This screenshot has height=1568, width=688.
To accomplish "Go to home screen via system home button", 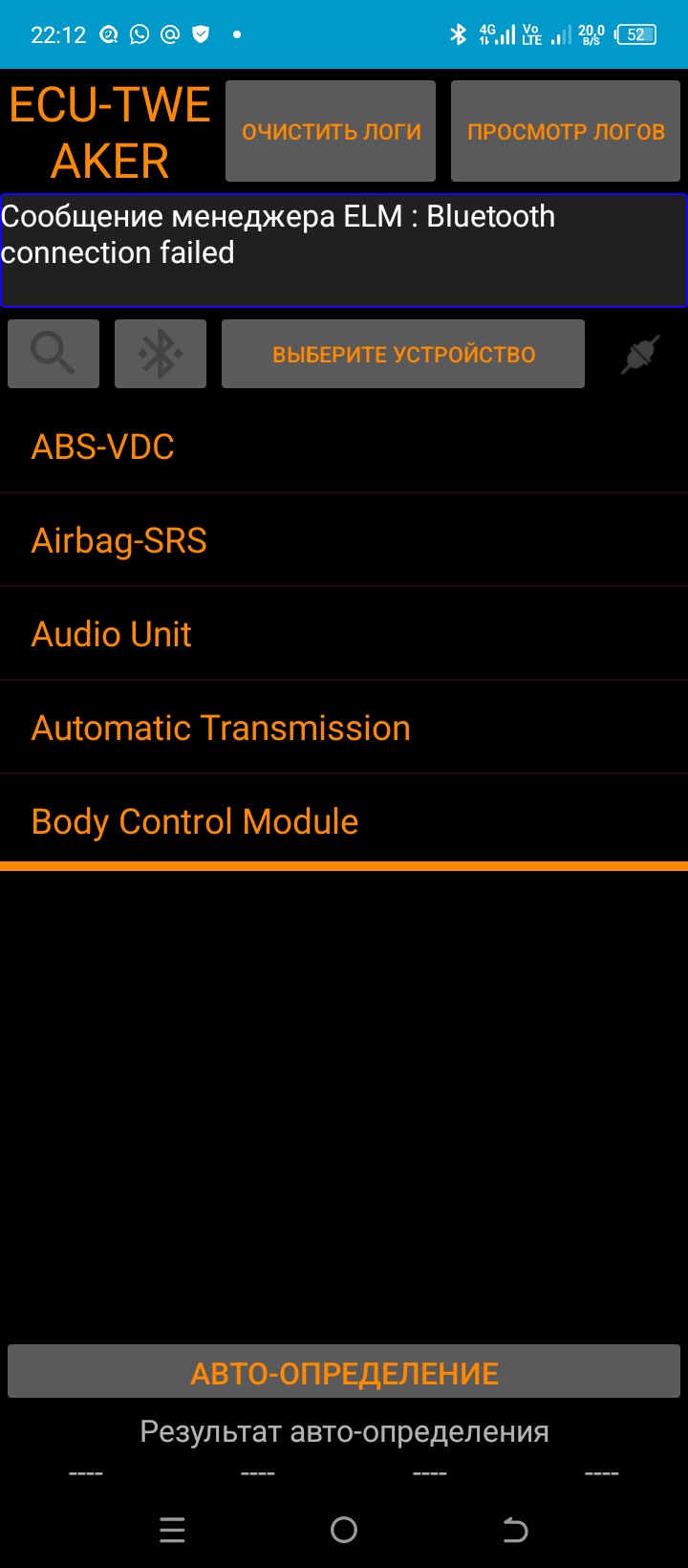I will 344,1530.
